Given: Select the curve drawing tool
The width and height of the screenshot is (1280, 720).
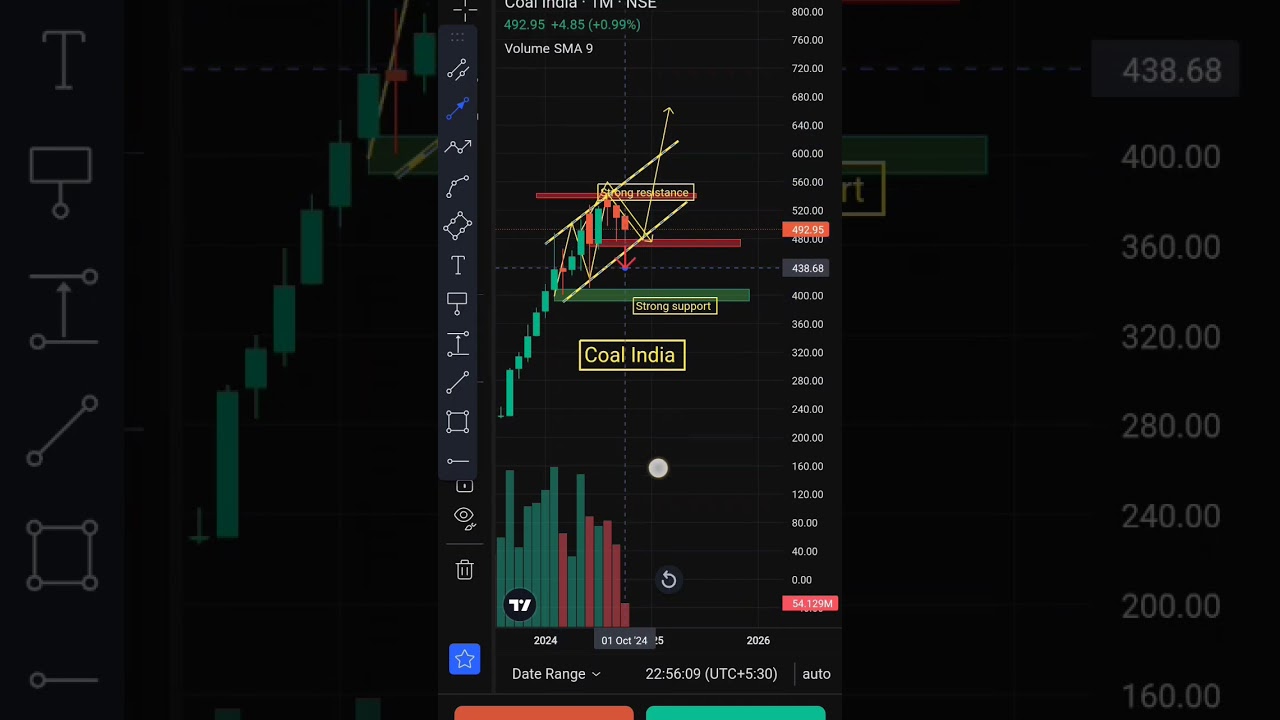Looking at the screenshot, I should (458, 186).
